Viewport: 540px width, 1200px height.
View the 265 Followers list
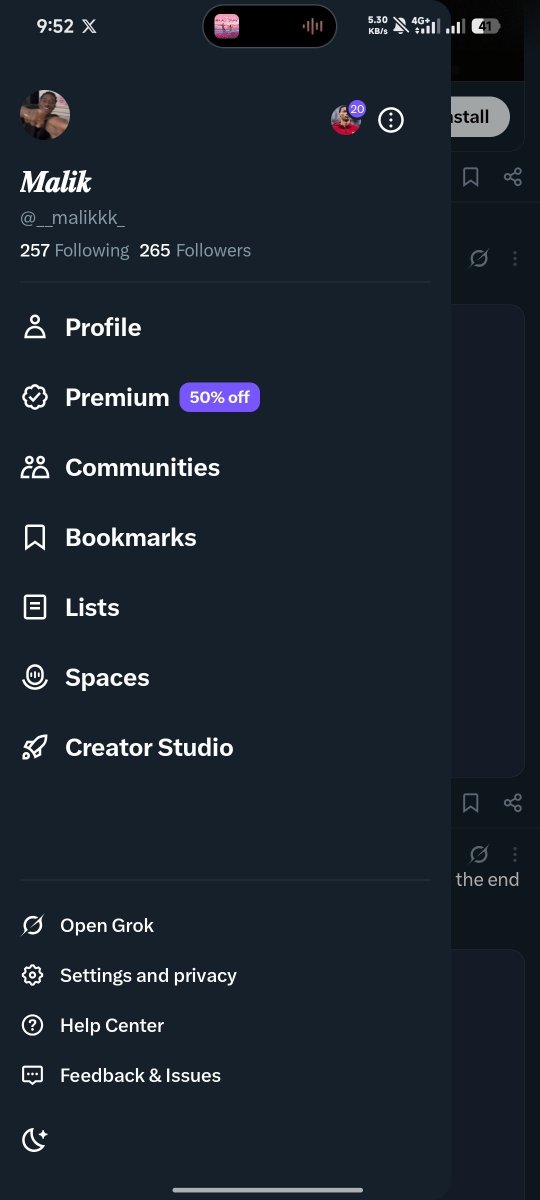tap(195, 250)
